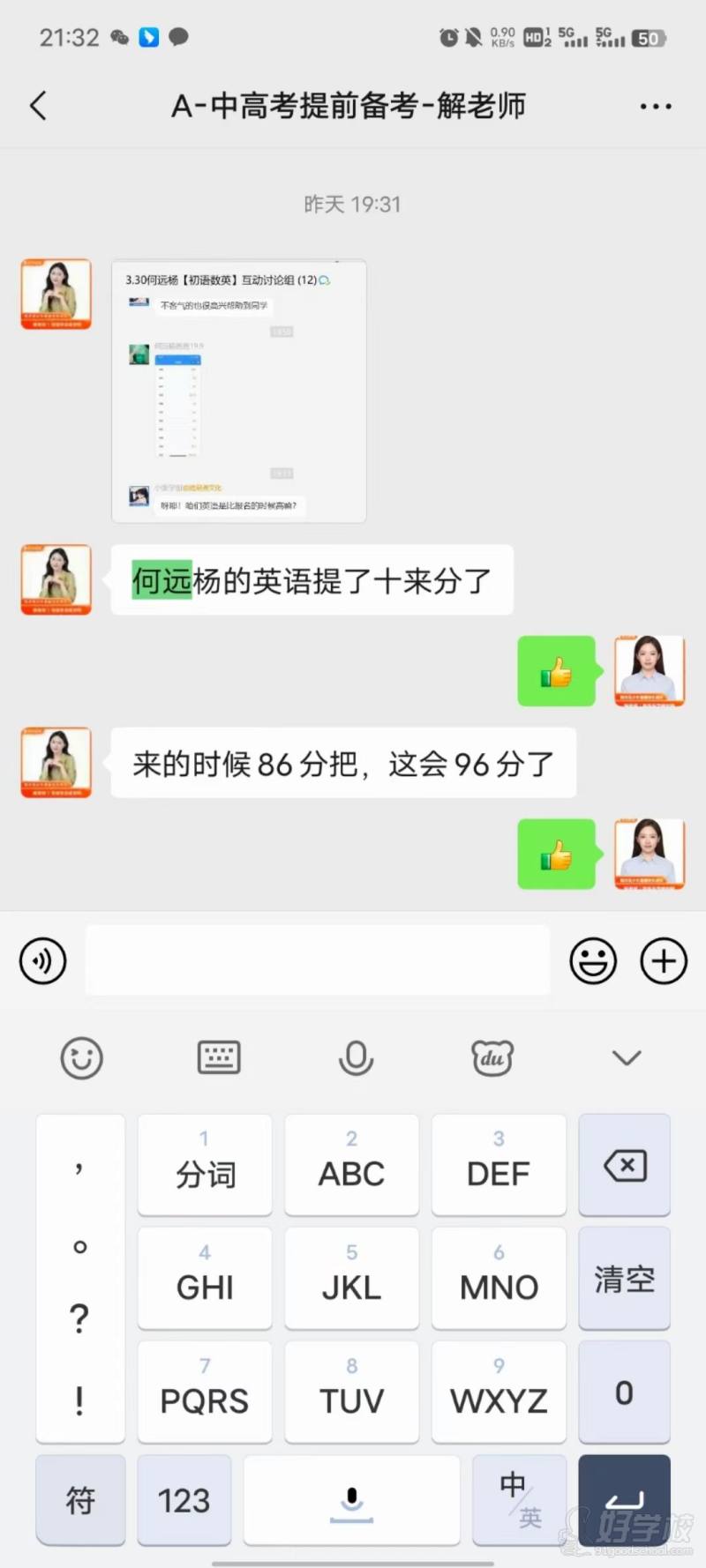The image size is (706, 1568).
Task: Collapse the keyboard using down chevron
Action: pos(626,1057)
